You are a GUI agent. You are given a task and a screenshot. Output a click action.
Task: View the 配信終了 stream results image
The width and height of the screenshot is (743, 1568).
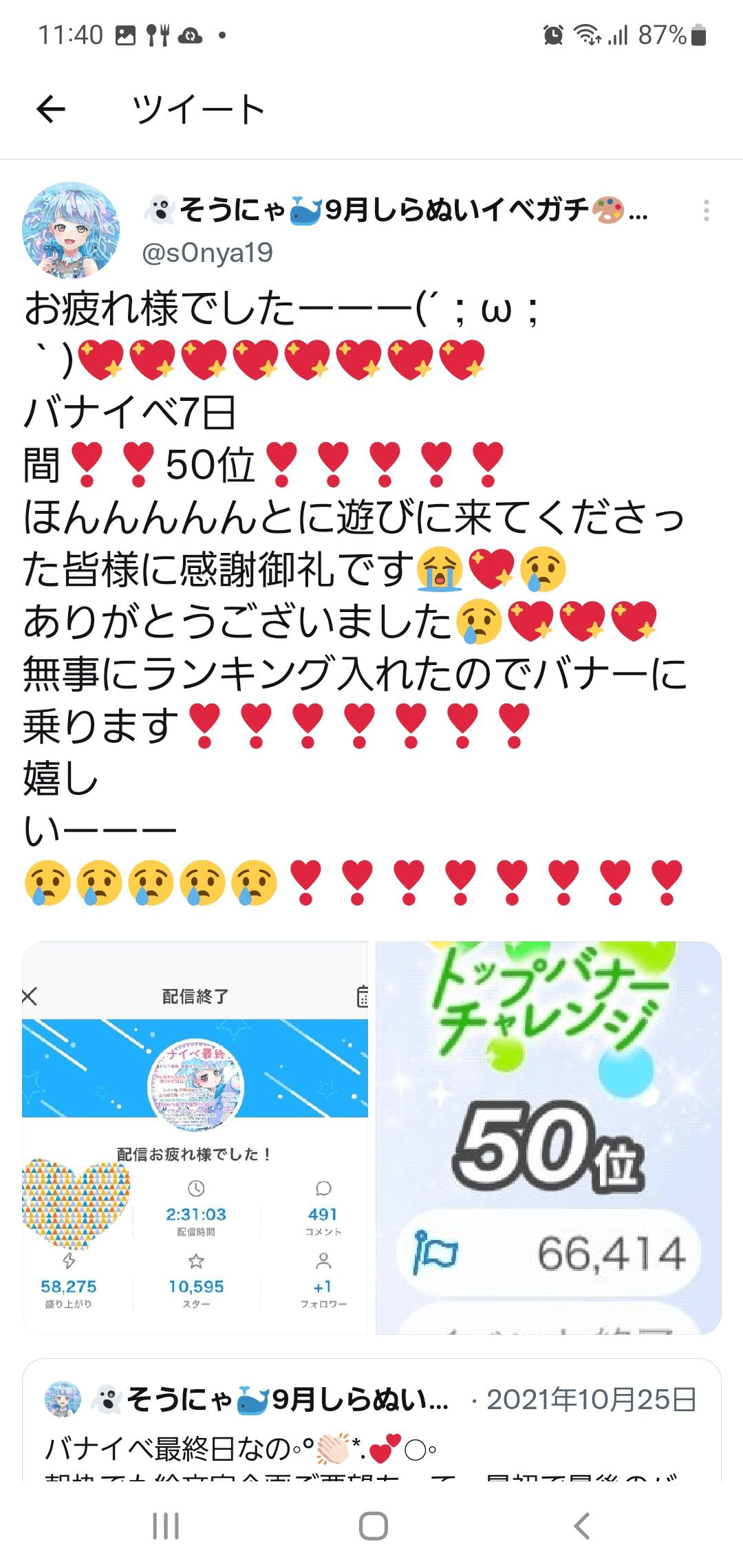[195, 1137]
